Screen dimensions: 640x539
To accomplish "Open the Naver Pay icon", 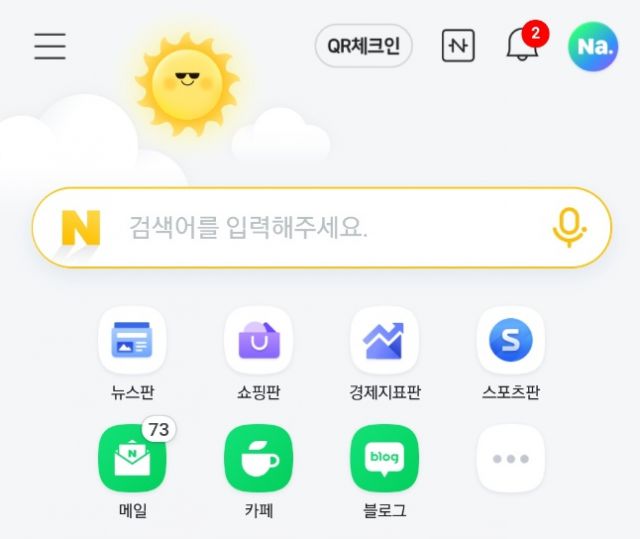I will pyautogui.click(x=458, y=46).
